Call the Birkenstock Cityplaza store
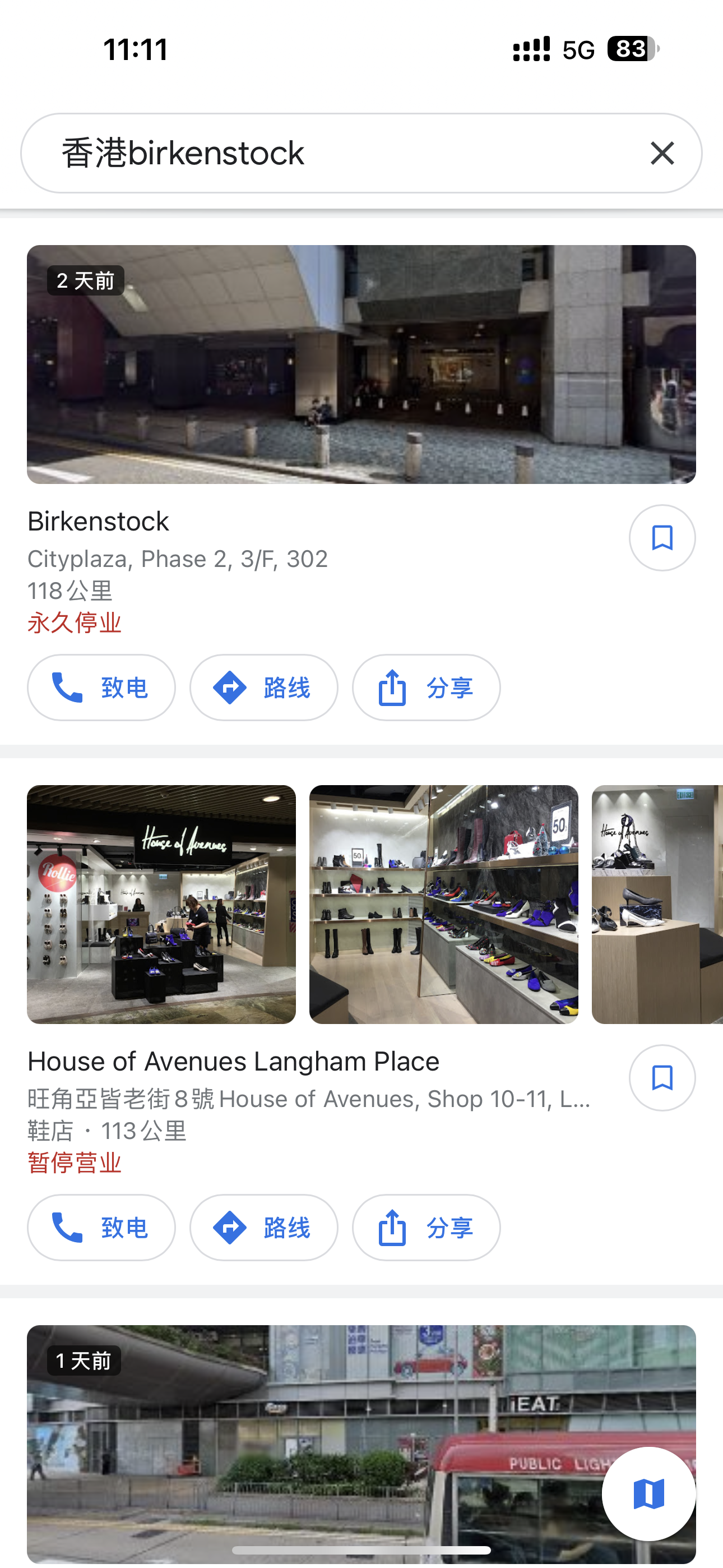 tap(101, 688)
